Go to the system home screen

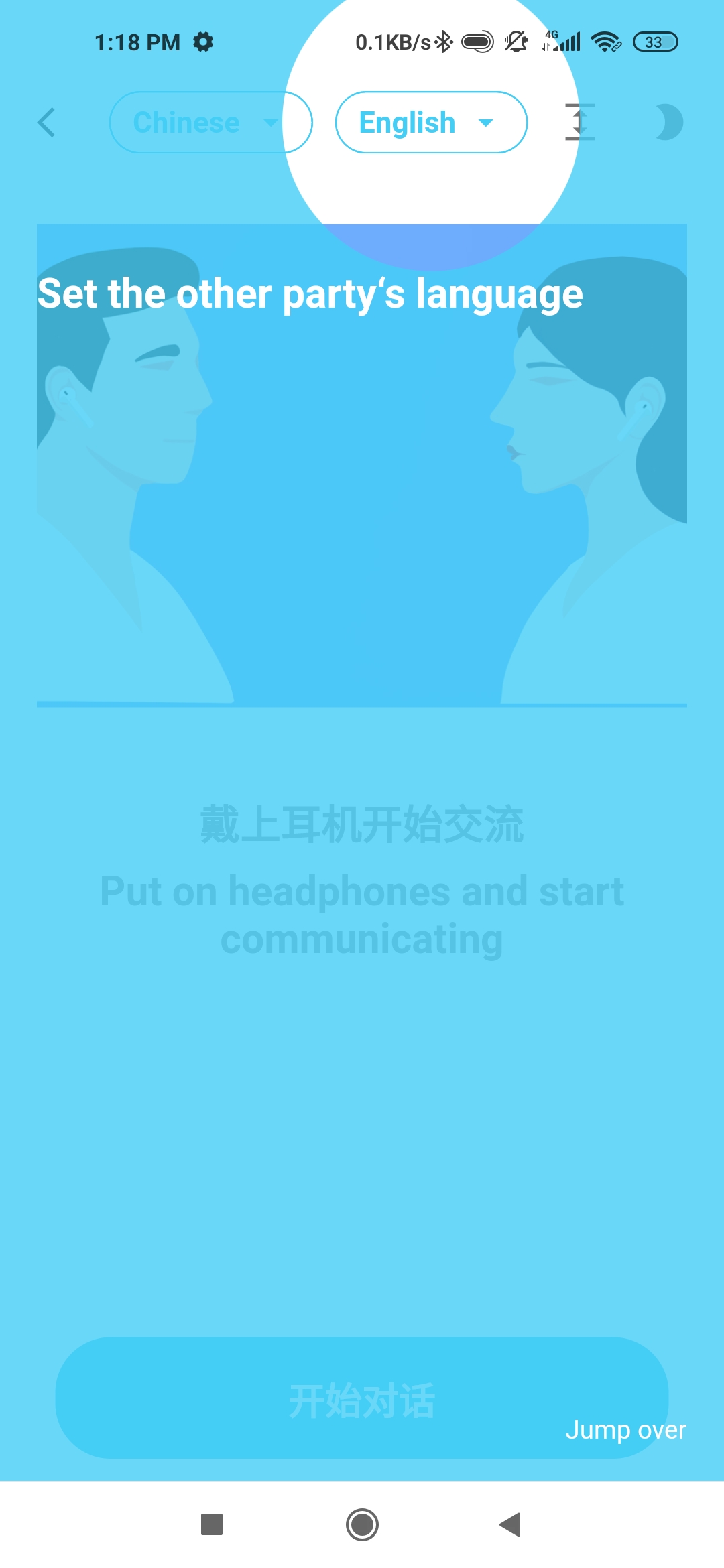[x=362, y=1524]
